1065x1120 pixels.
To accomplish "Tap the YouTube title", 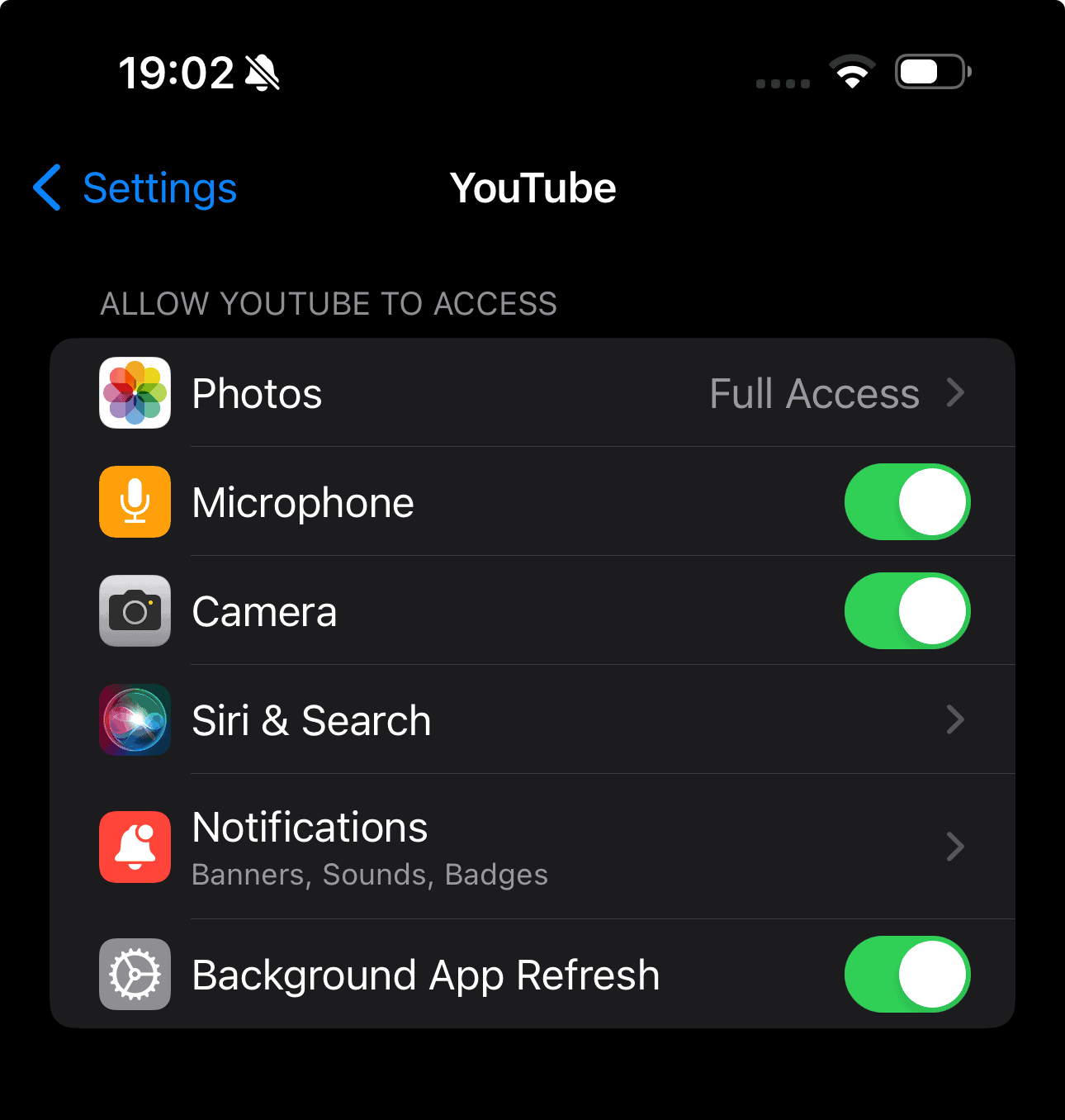I will [533, 188].
